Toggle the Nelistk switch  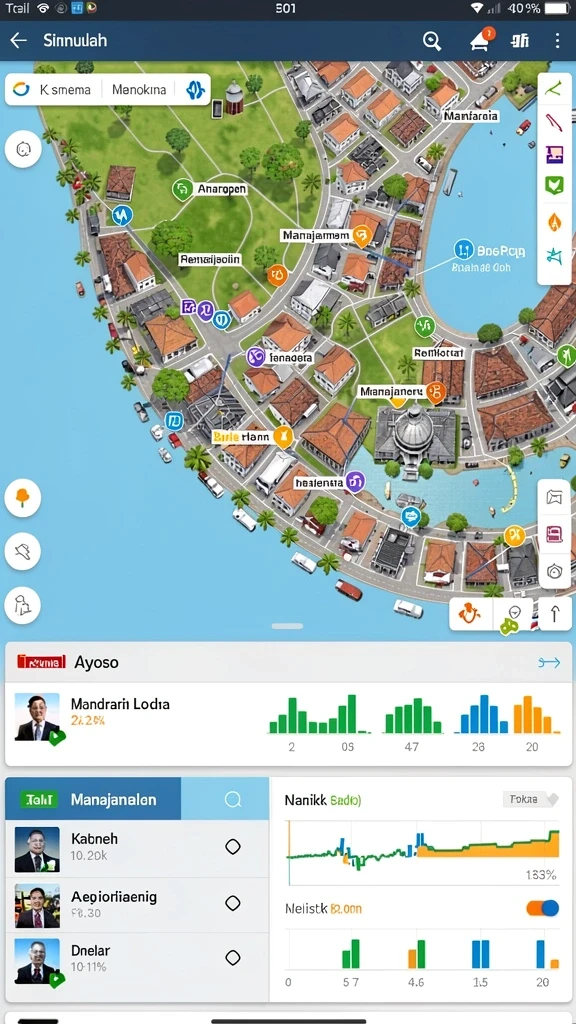543,908
